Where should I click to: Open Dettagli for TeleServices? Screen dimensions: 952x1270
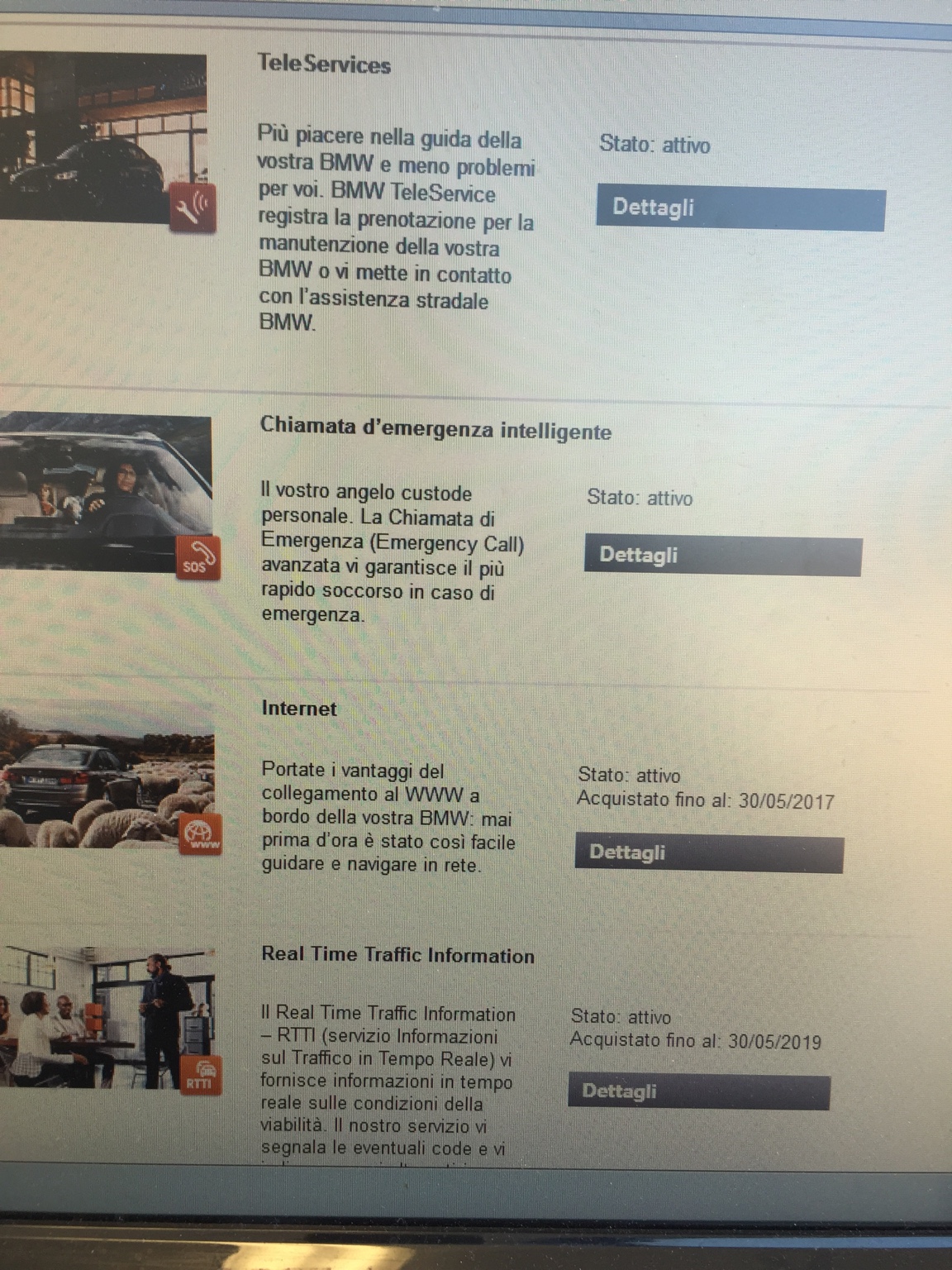pyautogui.click(x=740, y=209)
